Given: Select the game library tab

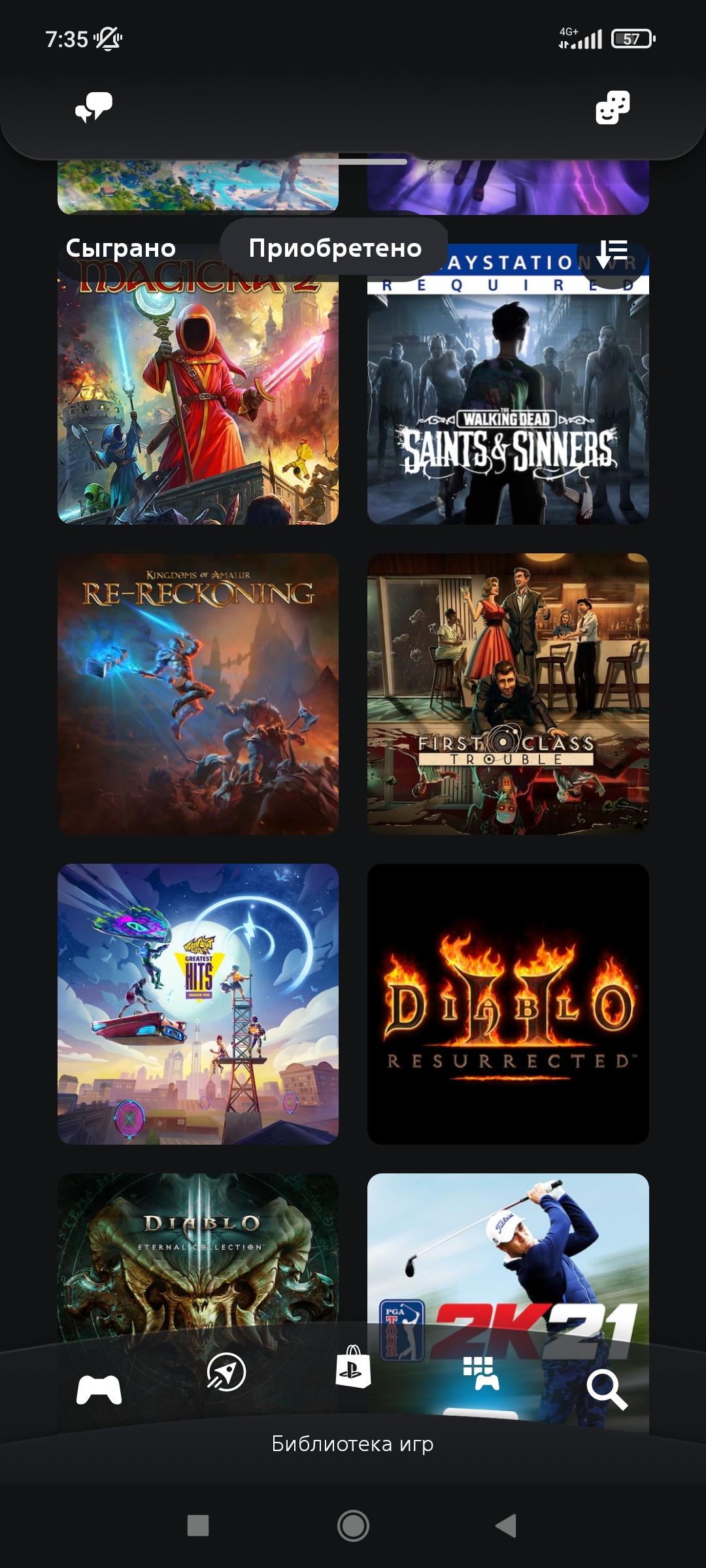Looking at the screenshot, I should click(481, 1373).
